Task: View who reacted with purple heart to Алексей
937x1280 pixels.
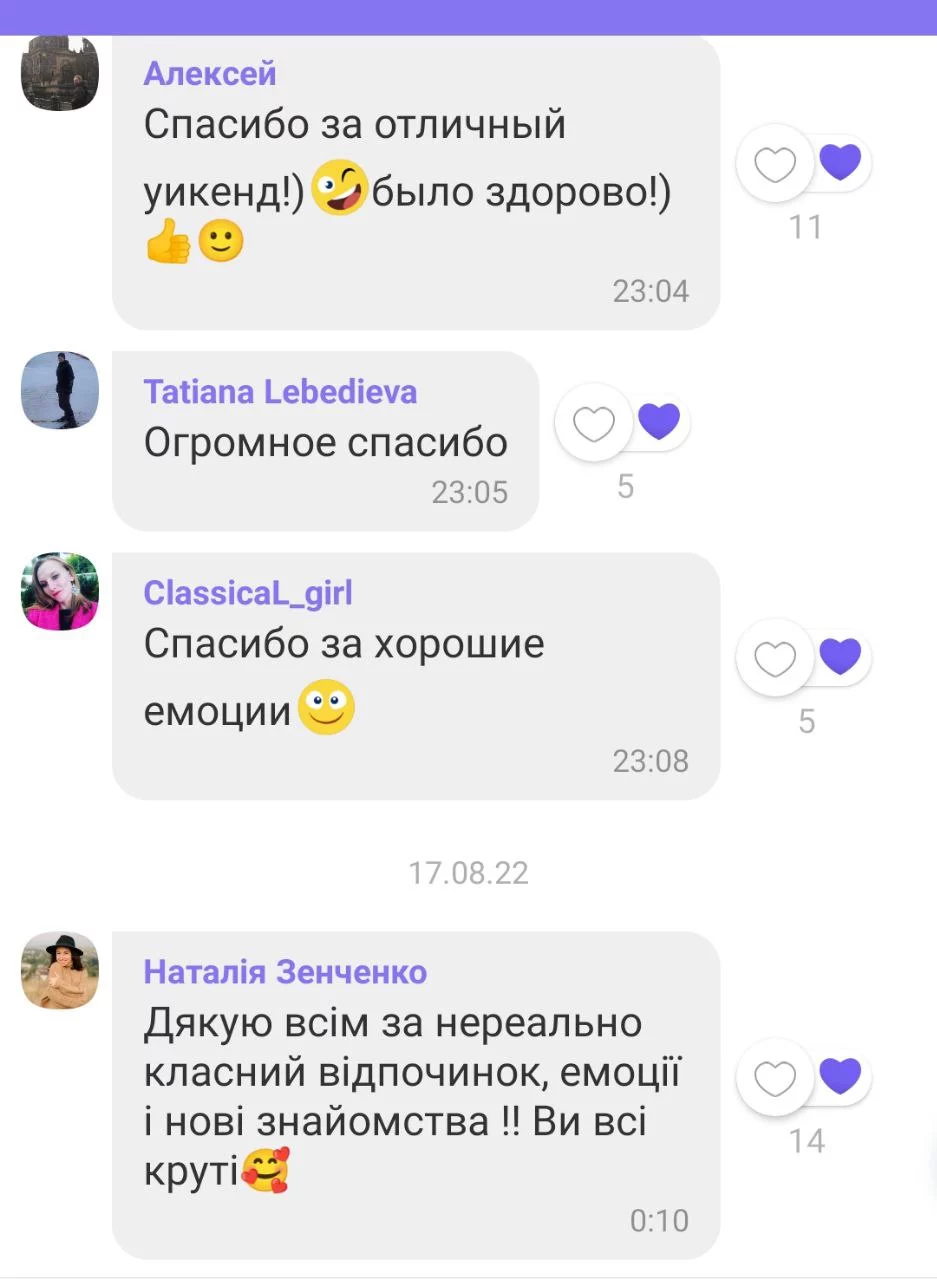Action: click(x=840, y=162)
